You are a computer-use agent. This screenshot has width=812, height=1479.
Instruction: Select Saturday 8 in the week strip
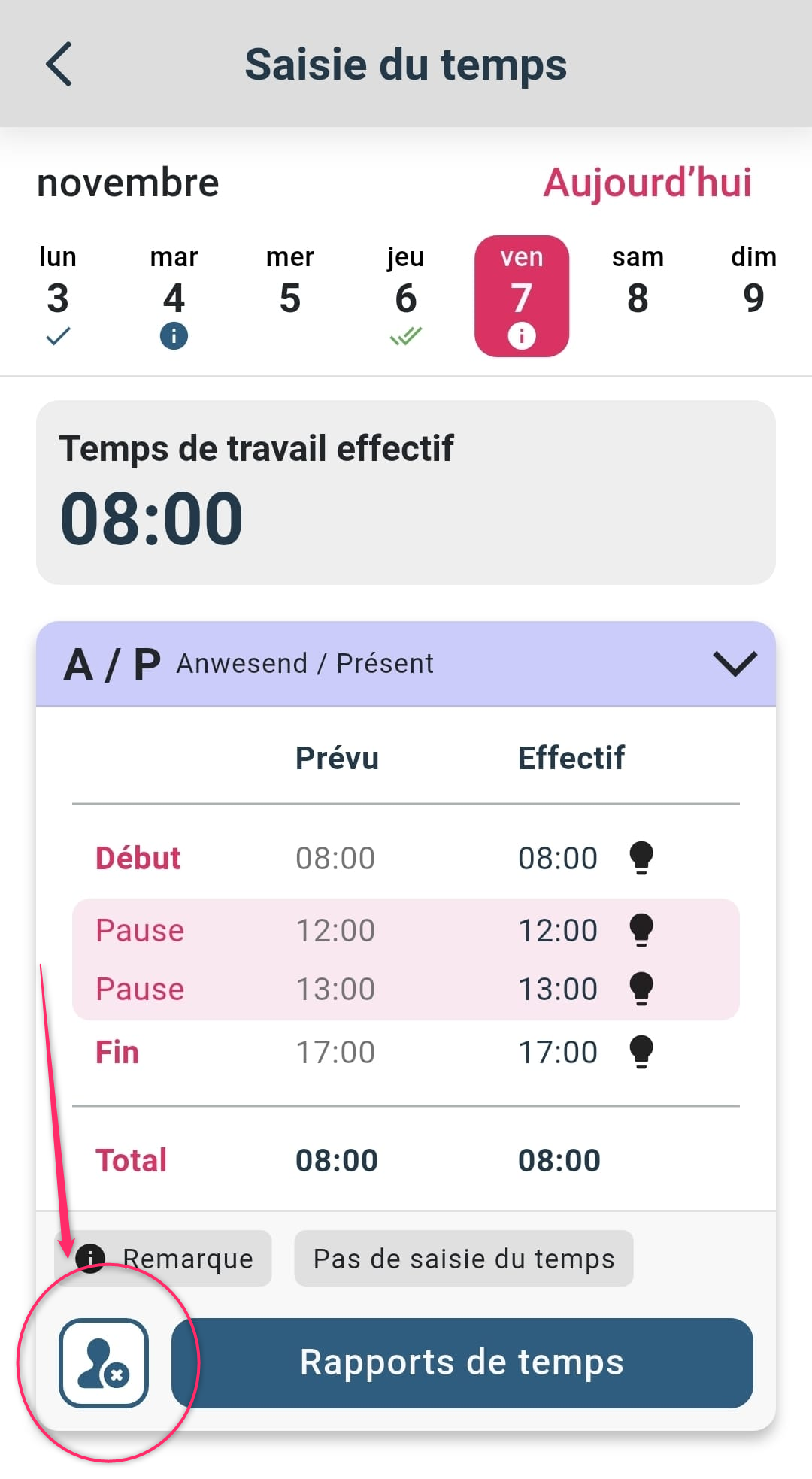click(638, 297)
